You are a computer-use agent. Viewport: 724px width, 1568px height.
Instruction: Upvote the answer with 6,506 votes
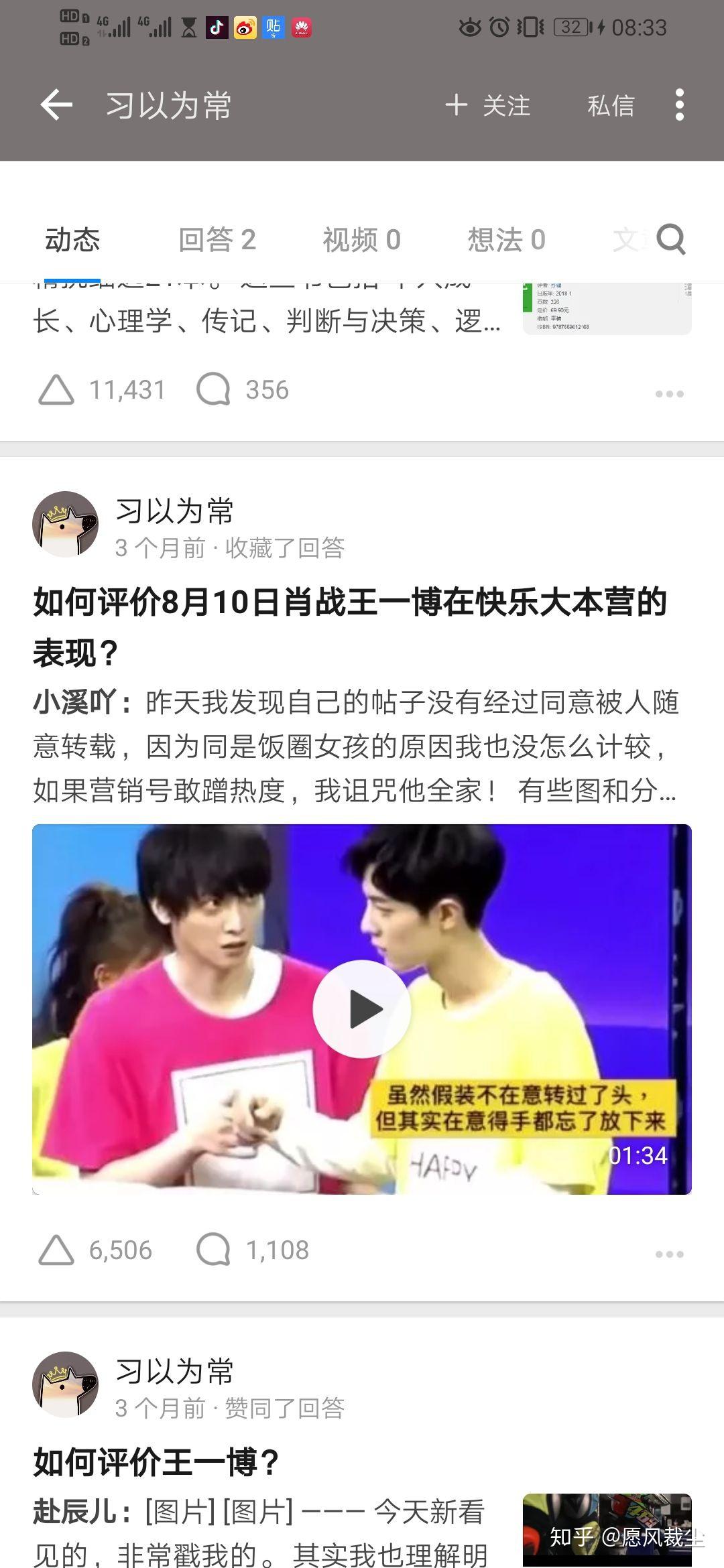click(56, 1250)
